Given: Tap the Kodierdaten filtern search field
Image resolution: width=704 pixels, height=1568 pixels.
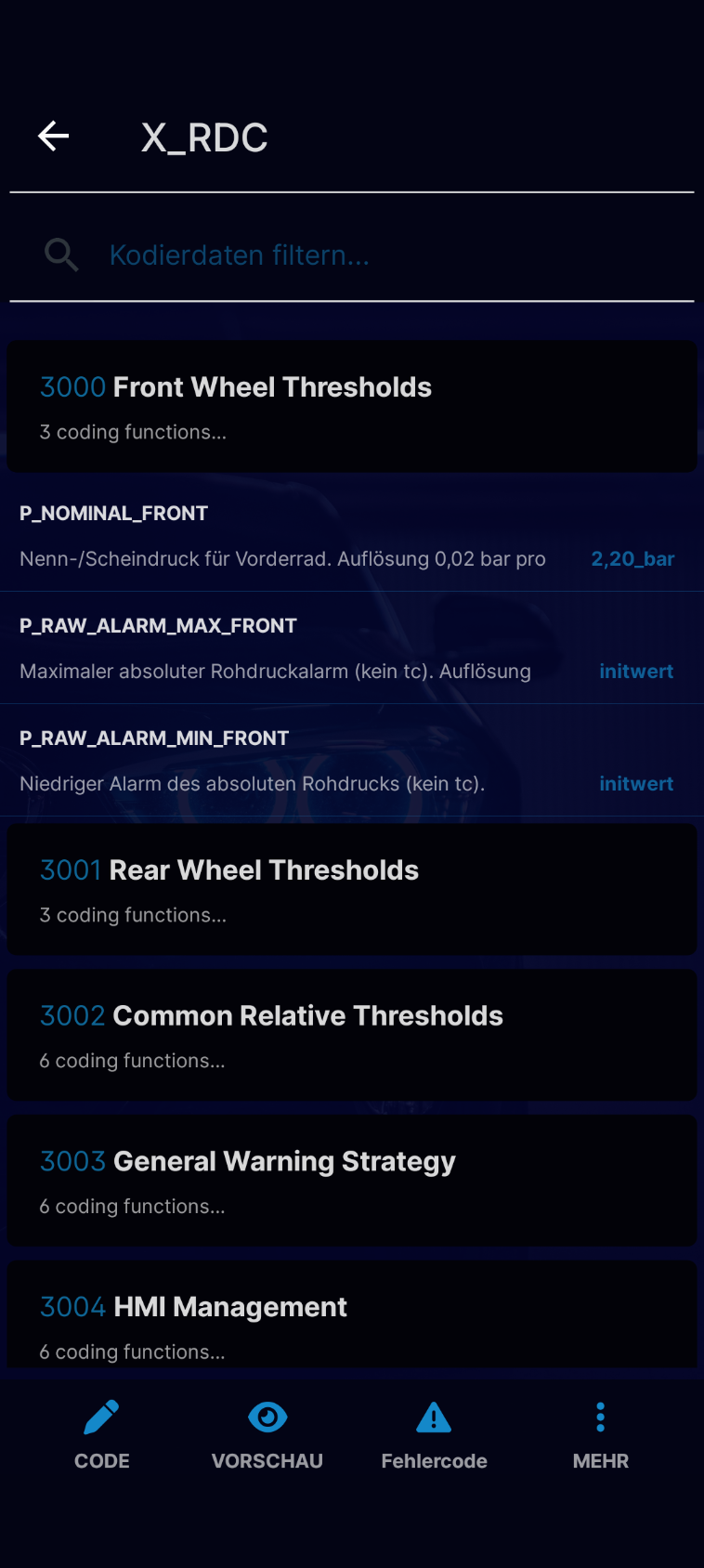Looking at the screenshot, I should (352, 255).
